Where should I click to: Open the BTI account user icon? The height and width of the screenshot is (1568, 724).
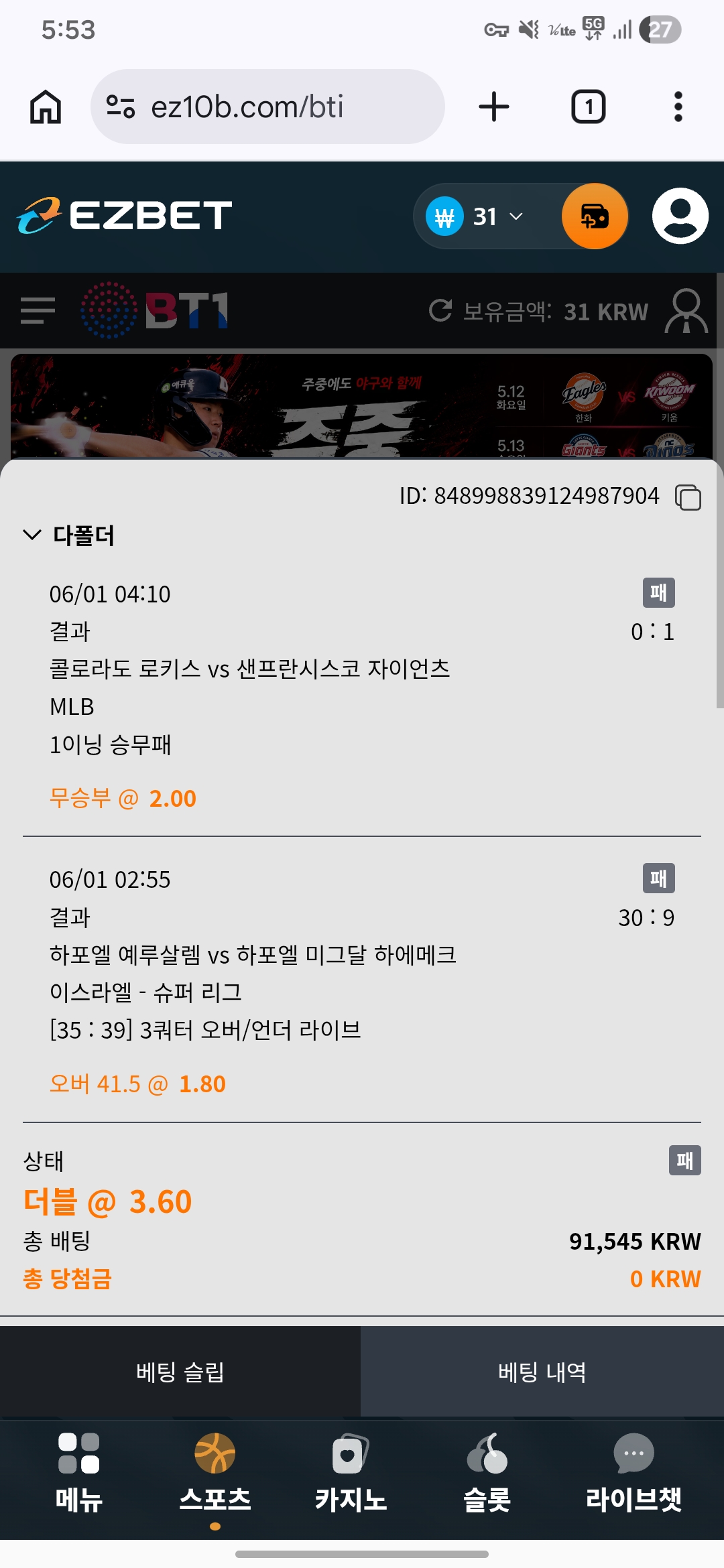pos(686,310)
